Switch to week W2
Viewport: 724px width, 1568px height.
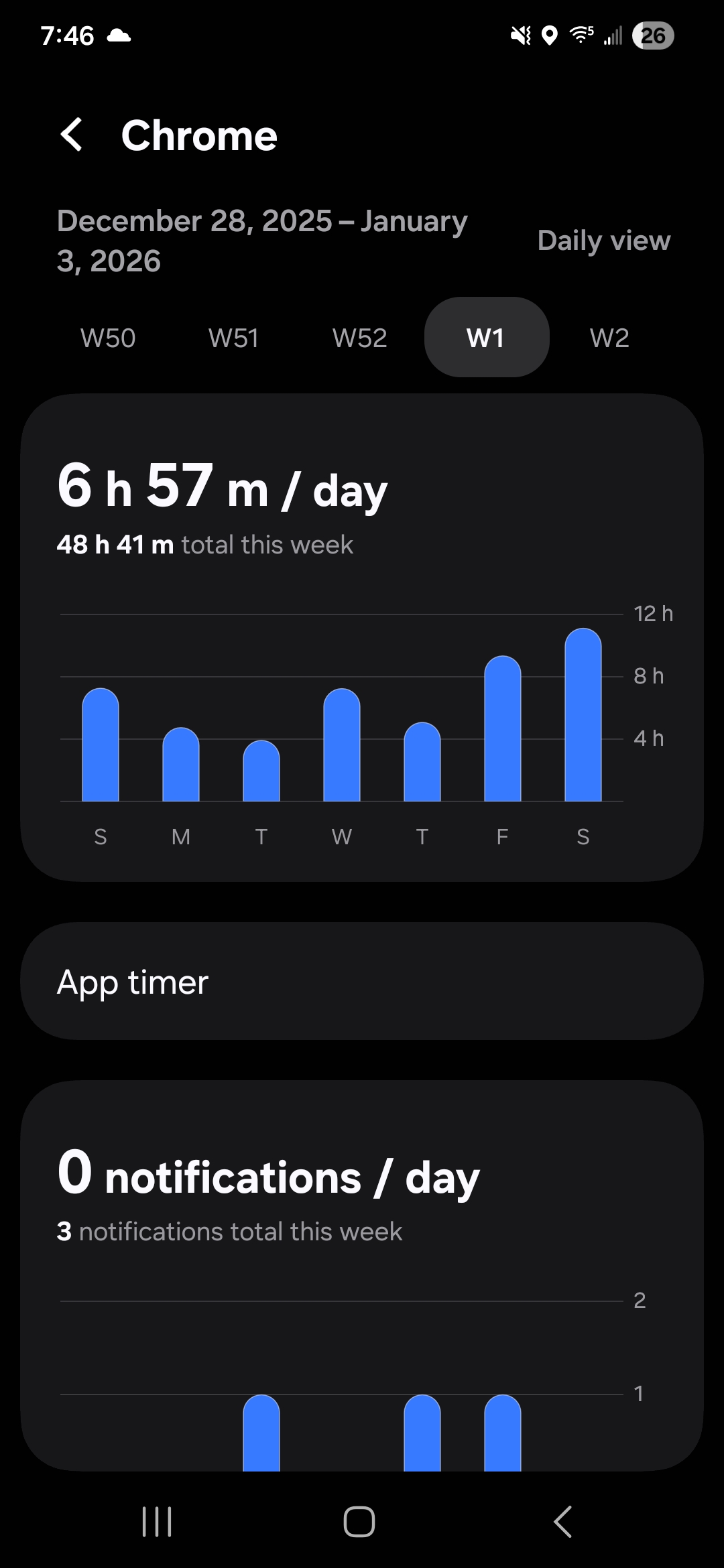(609, 338)
